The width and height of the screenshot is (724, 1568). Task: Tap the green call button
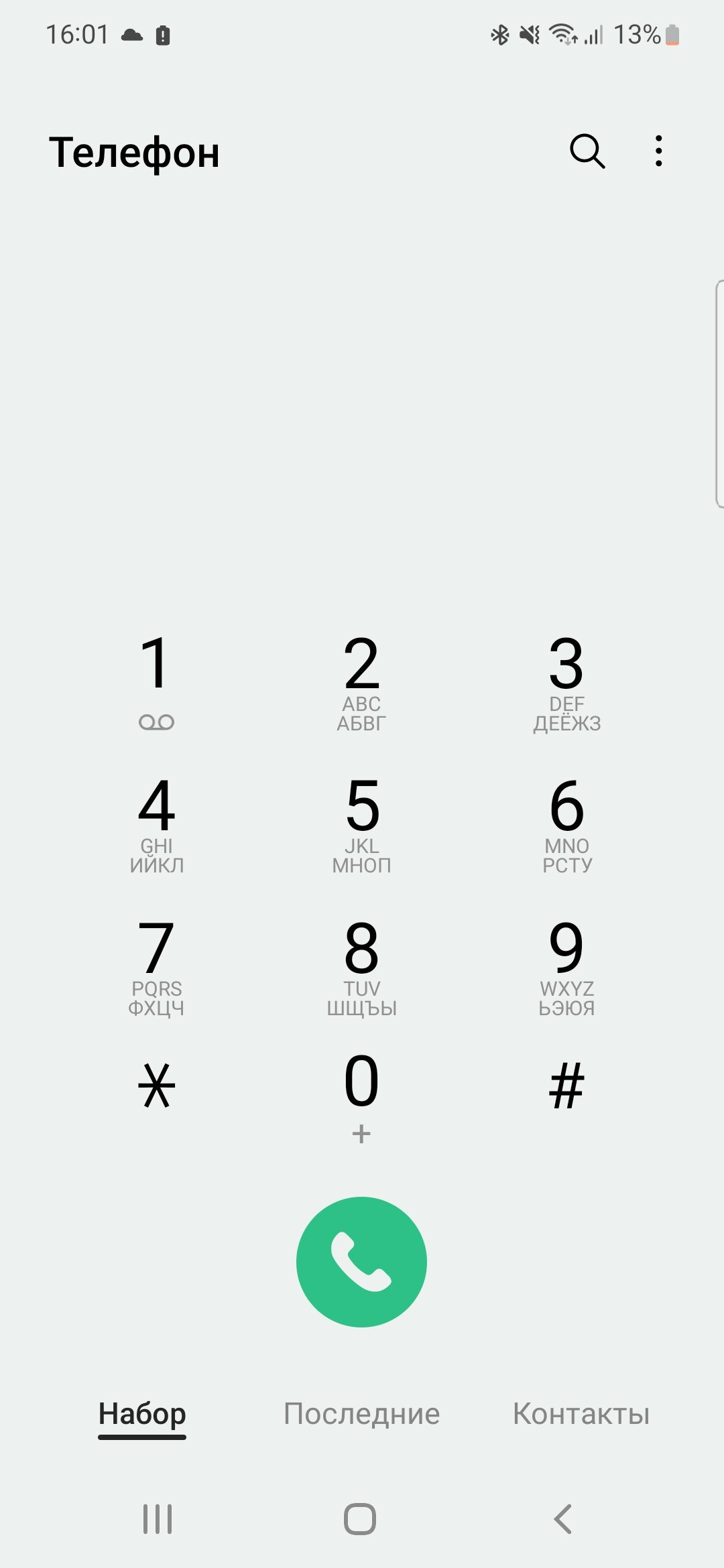click(x=361, y=1262)
